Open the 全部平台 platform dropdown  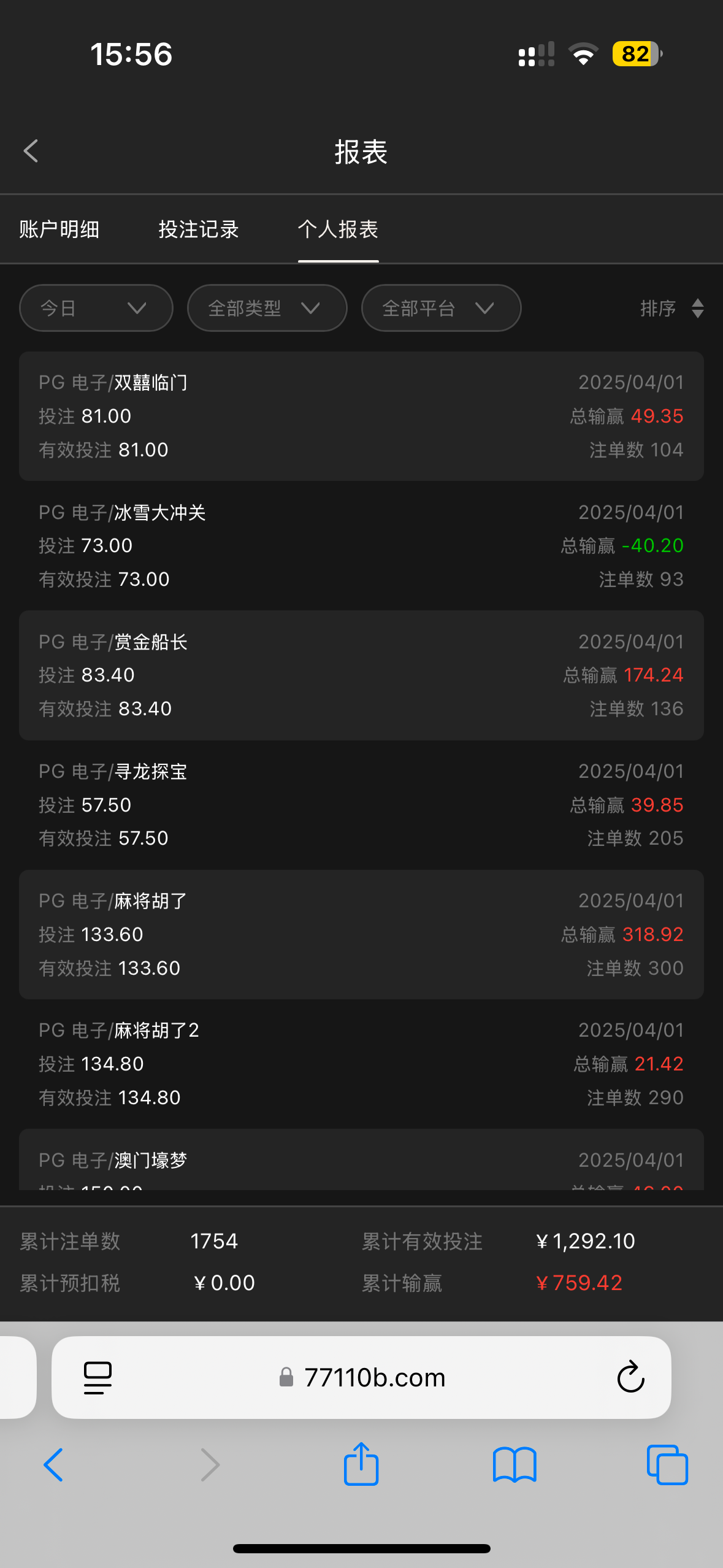[441, 309]
